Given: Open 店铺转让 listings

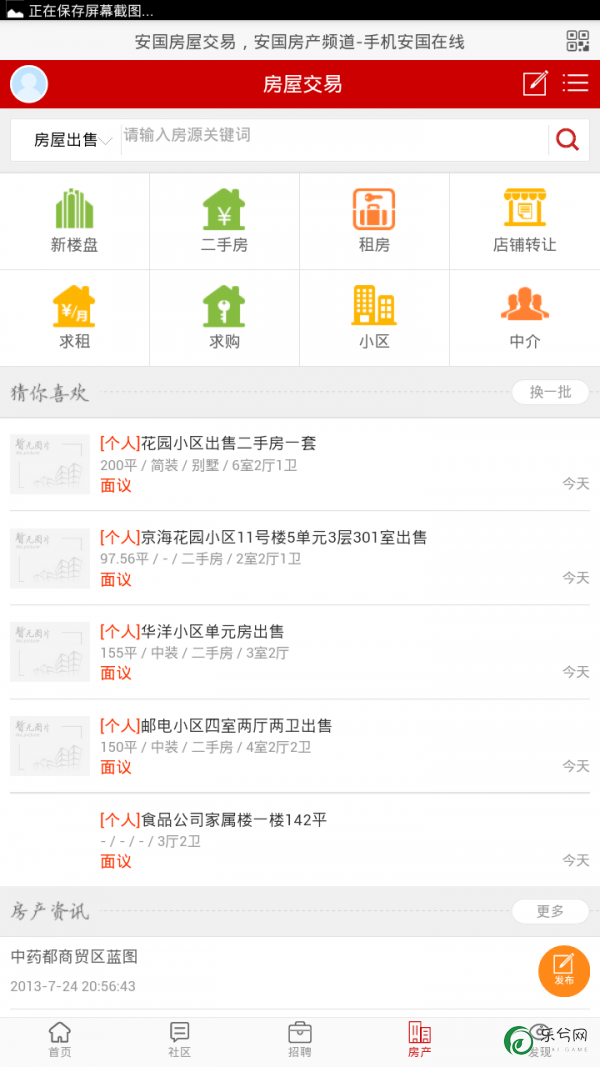Looking at the screenshot, I should tap(524, 221).
